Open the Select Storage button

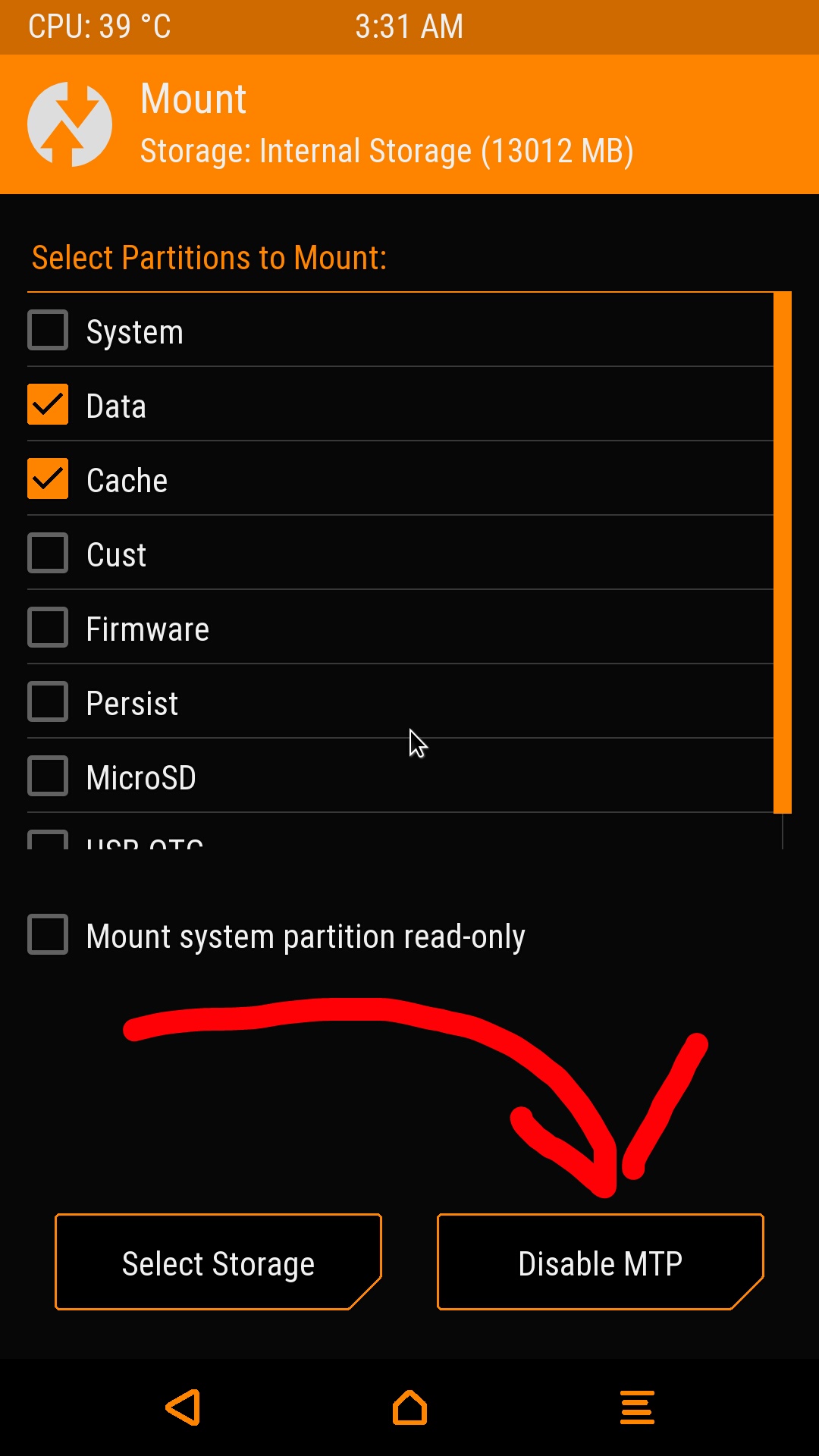coord(218,1263)
